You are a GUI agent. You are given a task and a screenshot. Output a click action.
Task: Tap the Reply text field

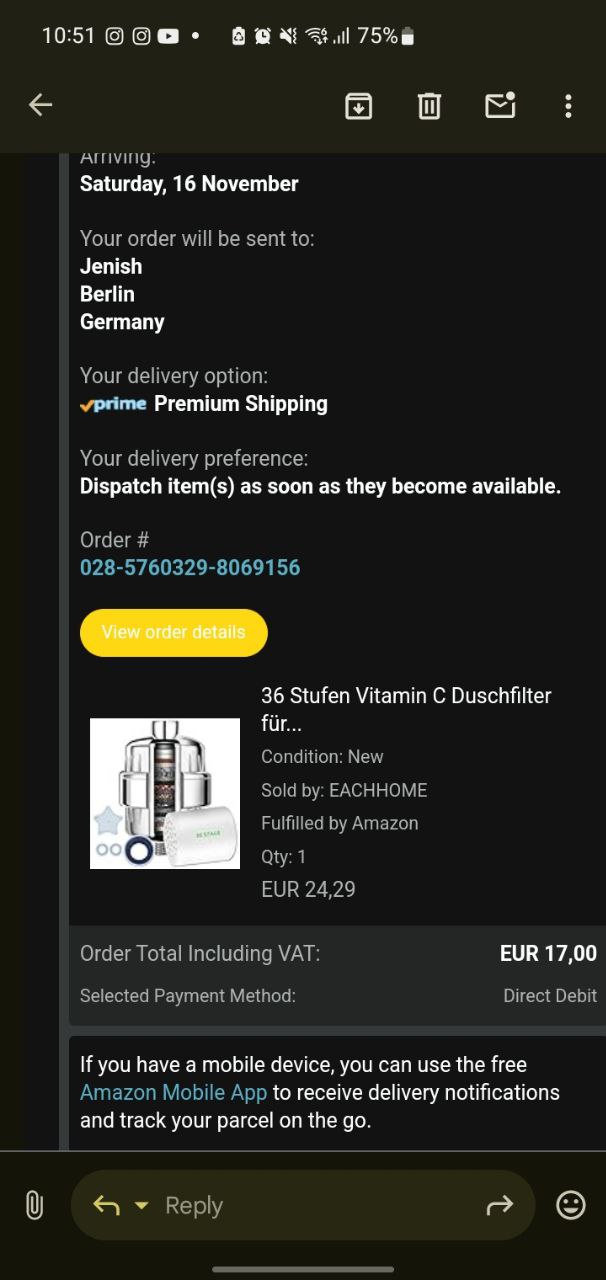(x=300, y=1206)
